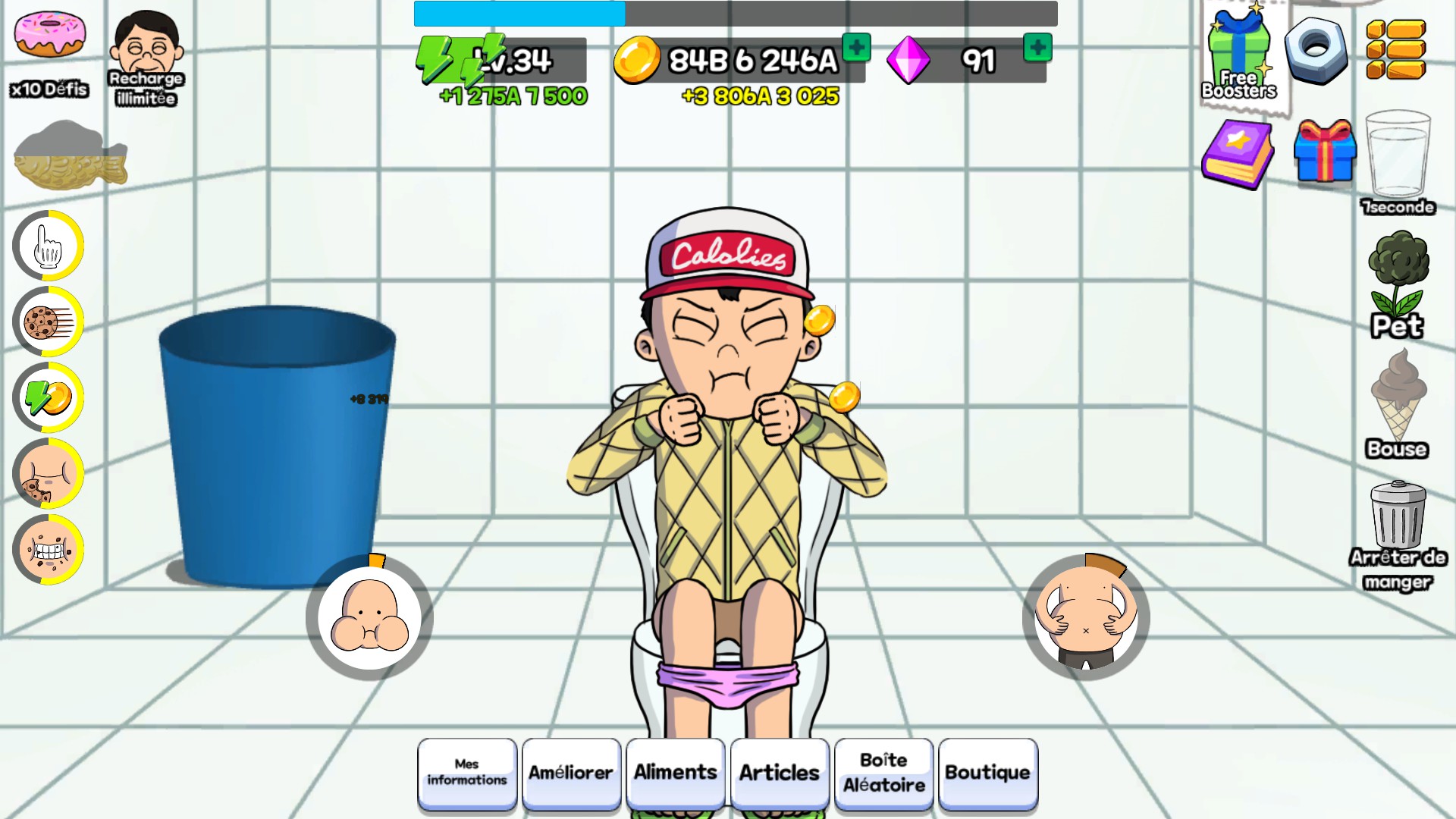Open the Boîte Aléatoire menu
This screenshot has height=819, width=1456.
tap(883, 773)
